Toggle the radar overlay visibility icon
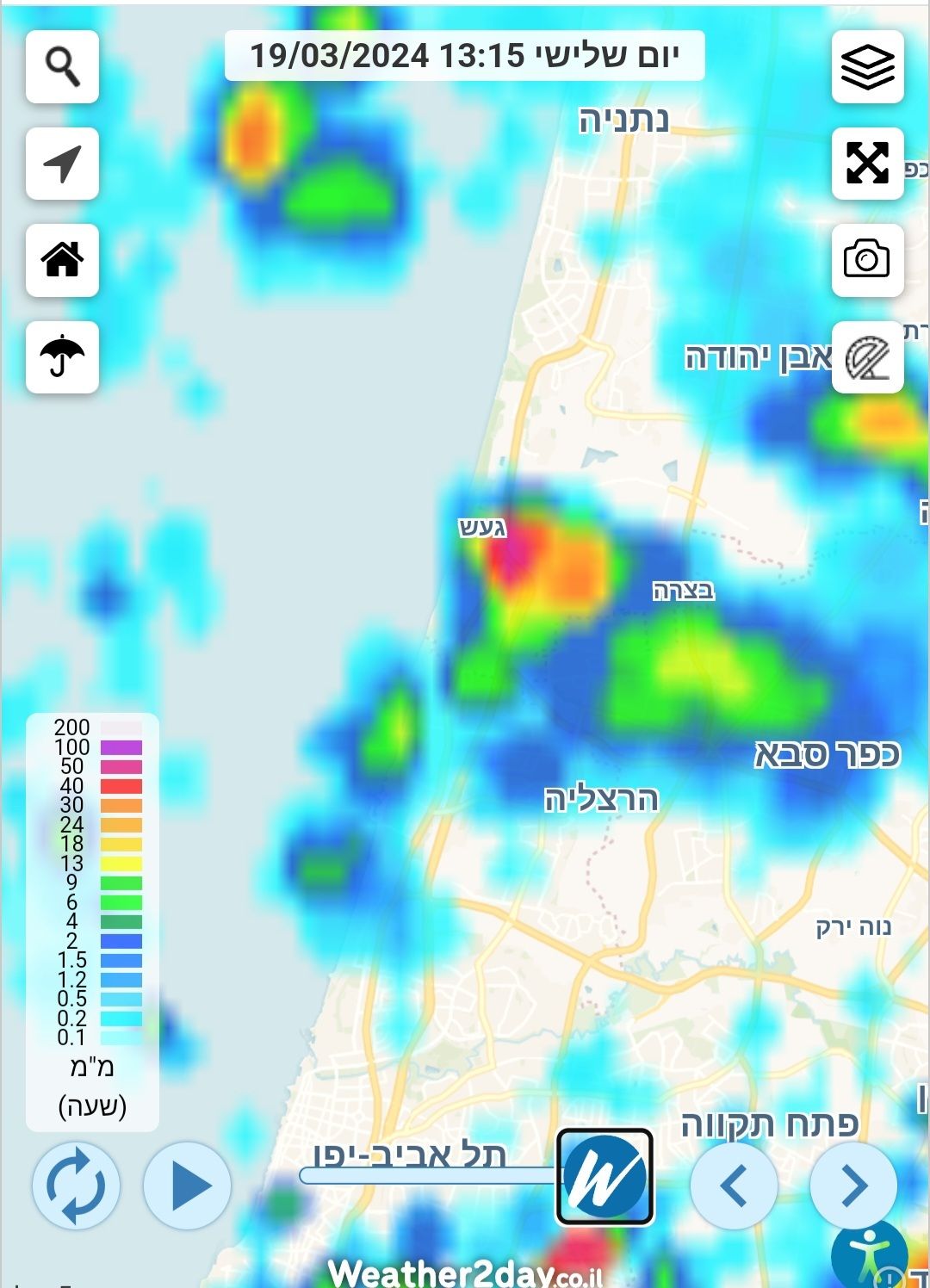The height and width of the screenshot is (1288, 930). 867,356
